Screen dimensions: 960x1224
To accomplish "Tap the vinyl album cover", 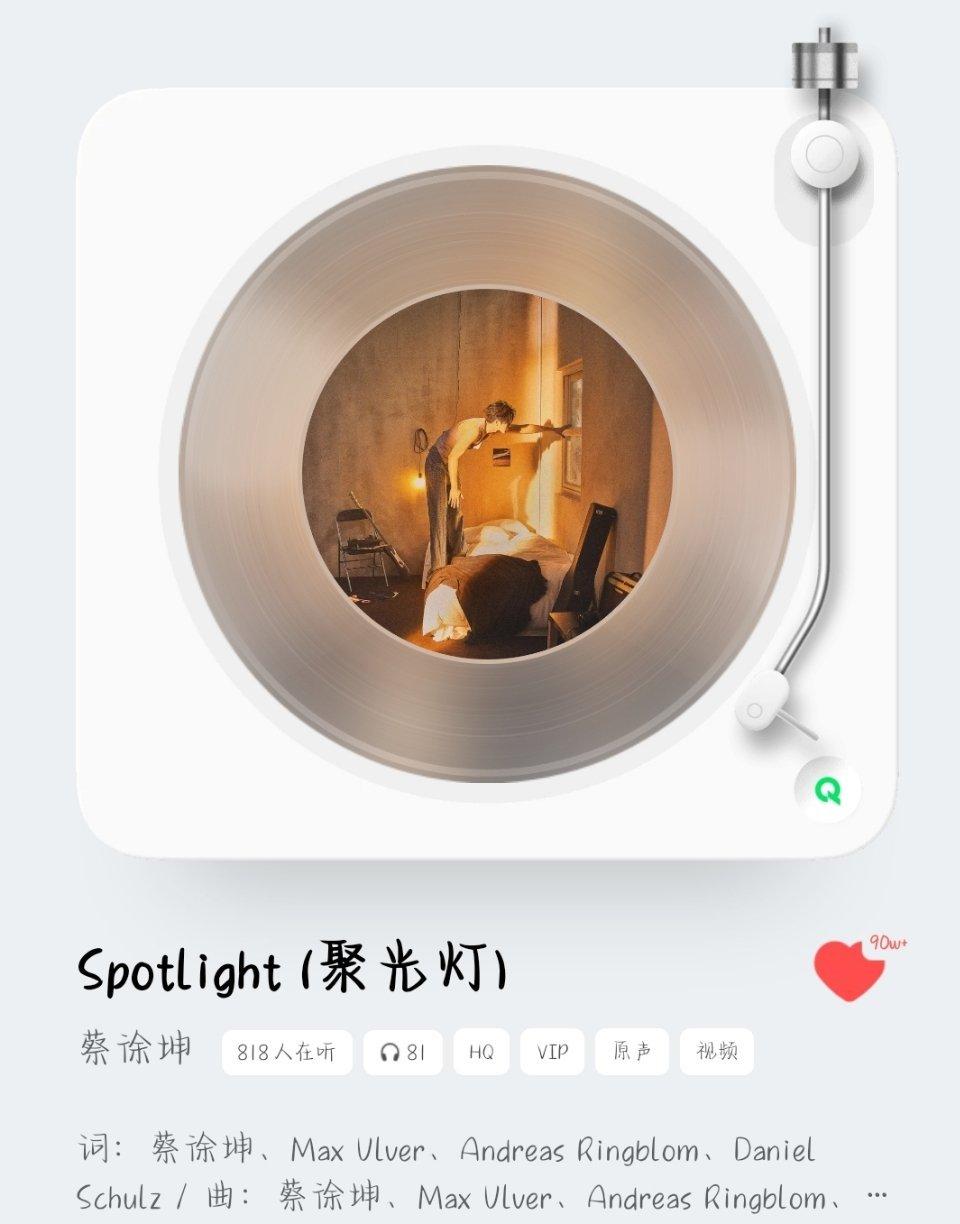I will click(x=487, y=473).
